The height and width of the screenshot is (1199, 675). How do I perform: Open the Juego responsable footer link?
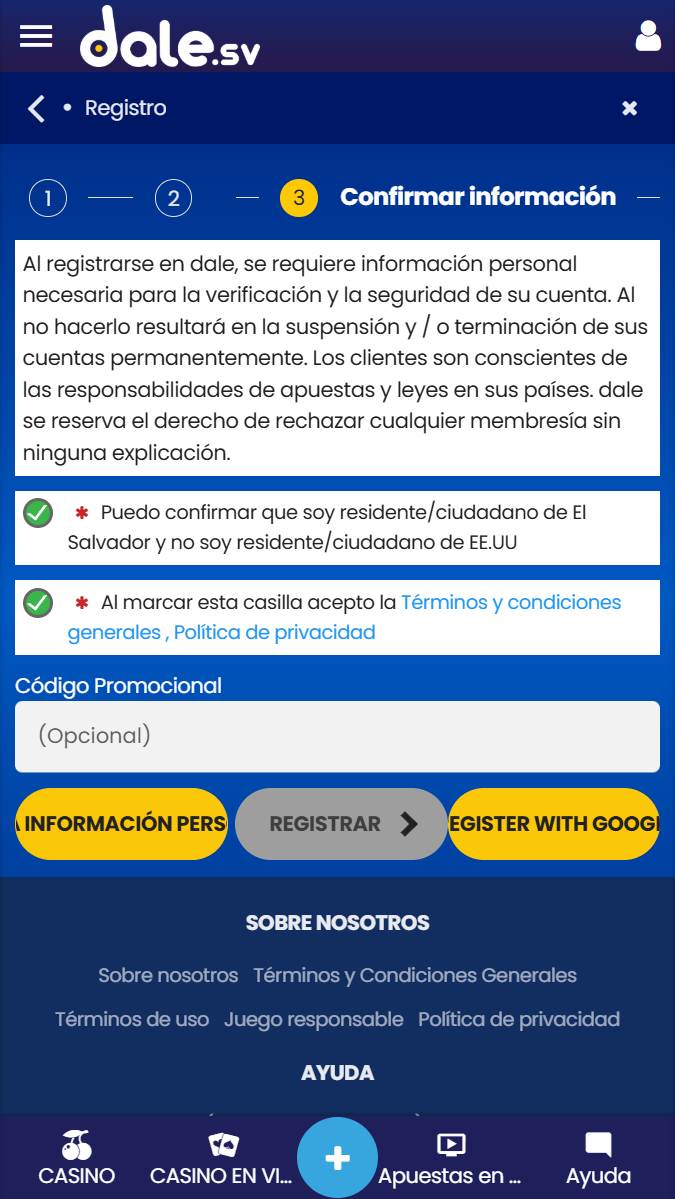coord(313,1020)
